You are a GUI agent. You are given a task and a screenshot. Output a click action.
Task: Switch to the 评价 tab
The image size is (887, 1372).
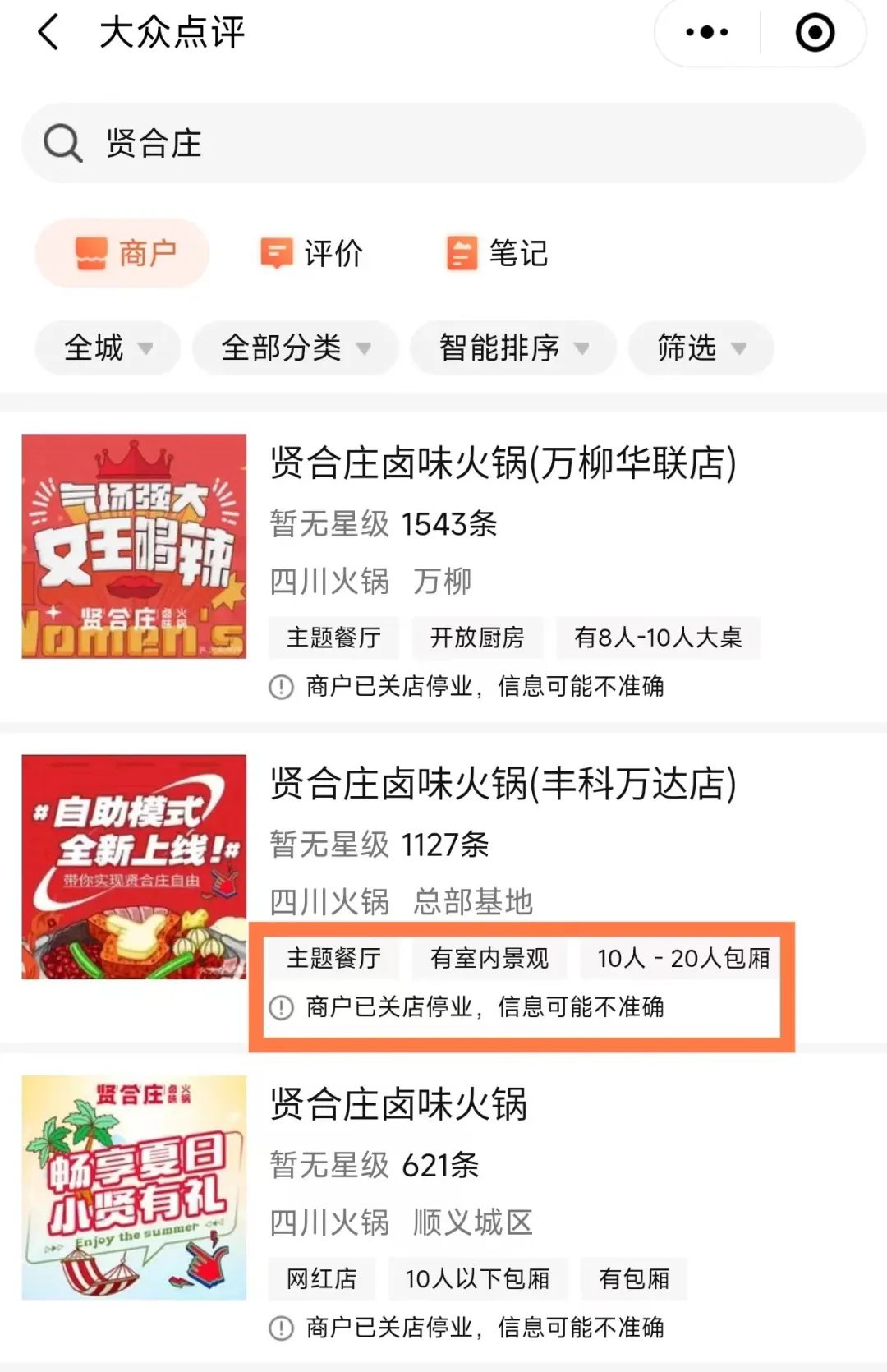pos(313,253)
